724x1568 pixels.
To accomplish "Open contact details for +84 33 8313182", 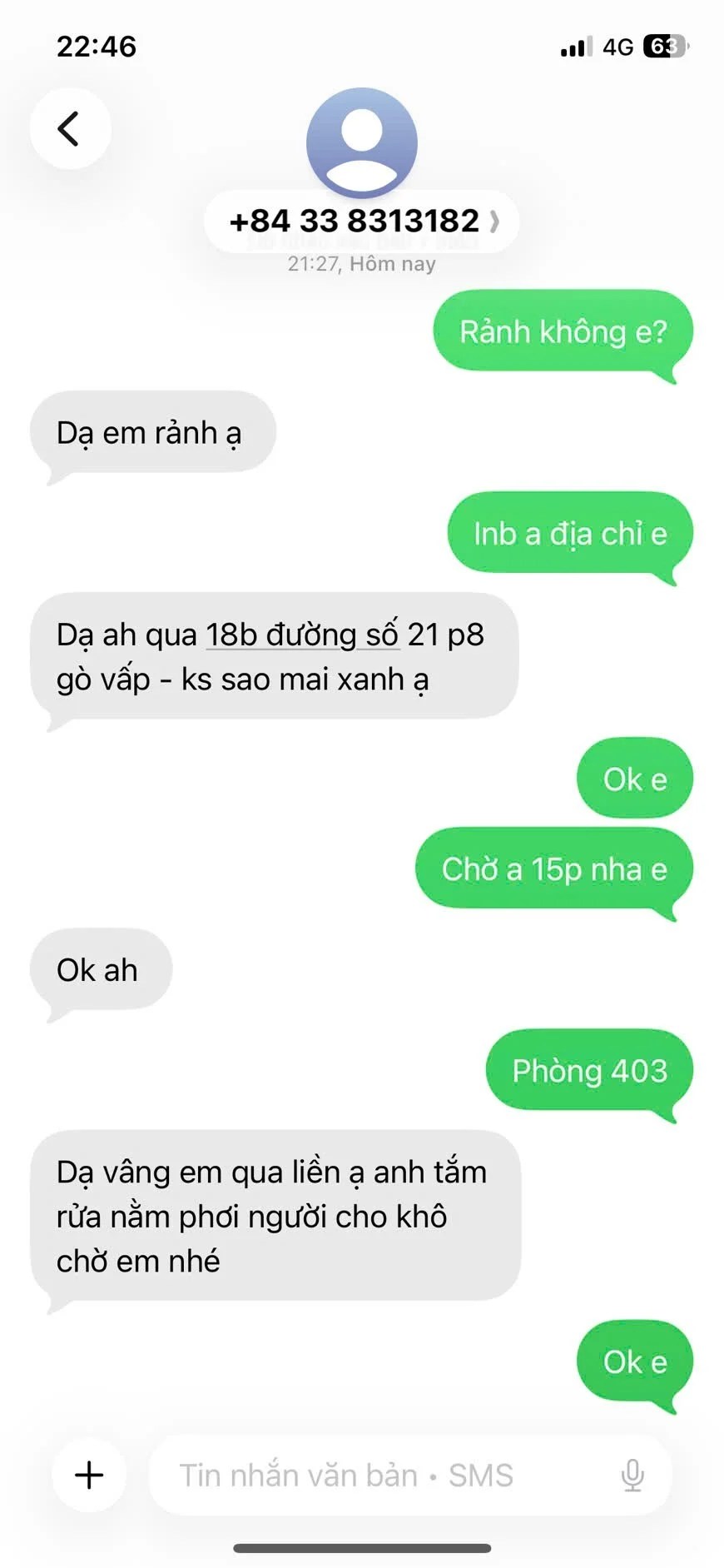I will point(362,222).
